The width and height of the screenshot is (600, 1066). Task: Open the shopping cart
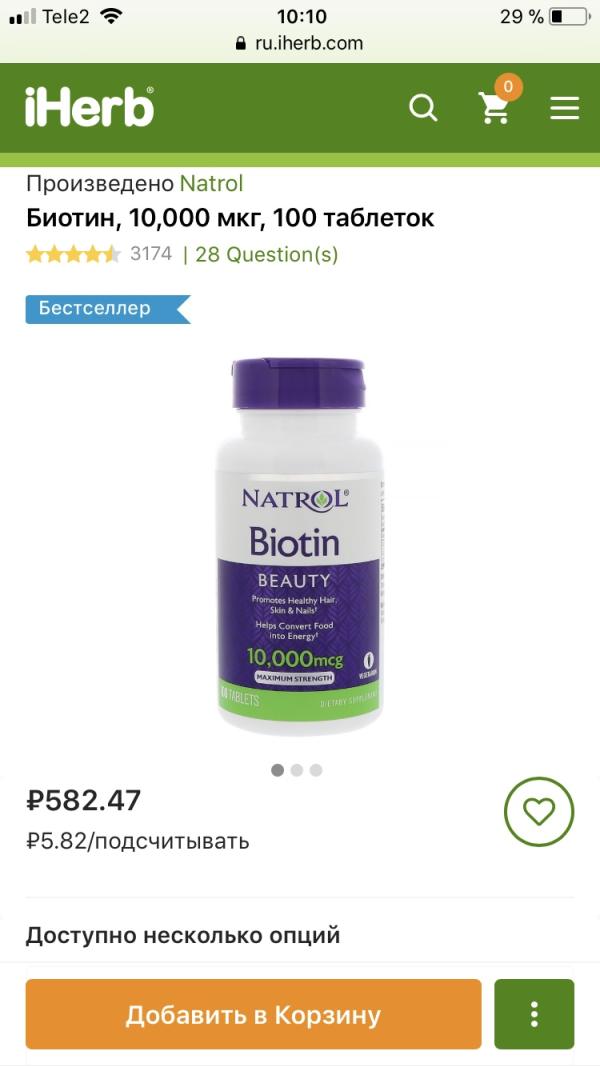[x=495, y=108]
